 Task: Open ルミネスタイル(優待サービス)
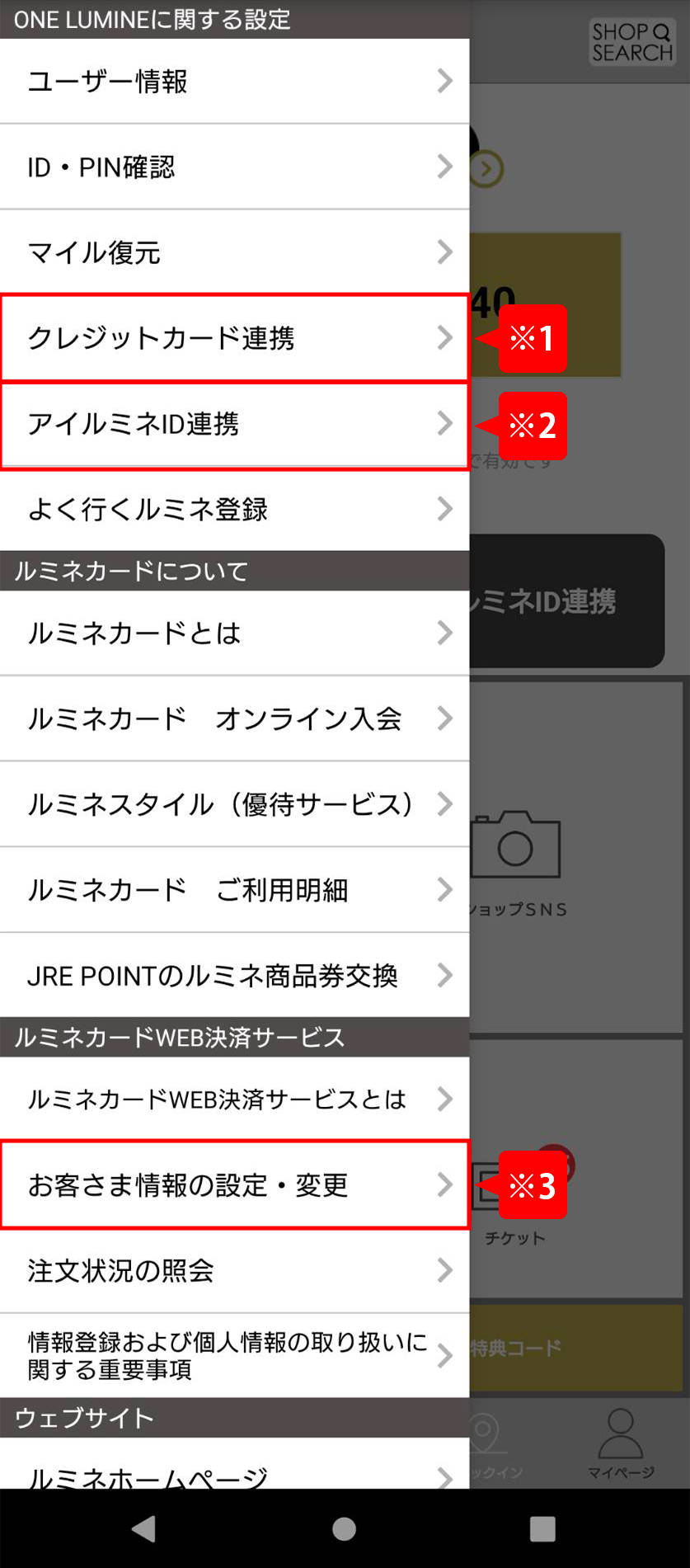click(234, 804)
